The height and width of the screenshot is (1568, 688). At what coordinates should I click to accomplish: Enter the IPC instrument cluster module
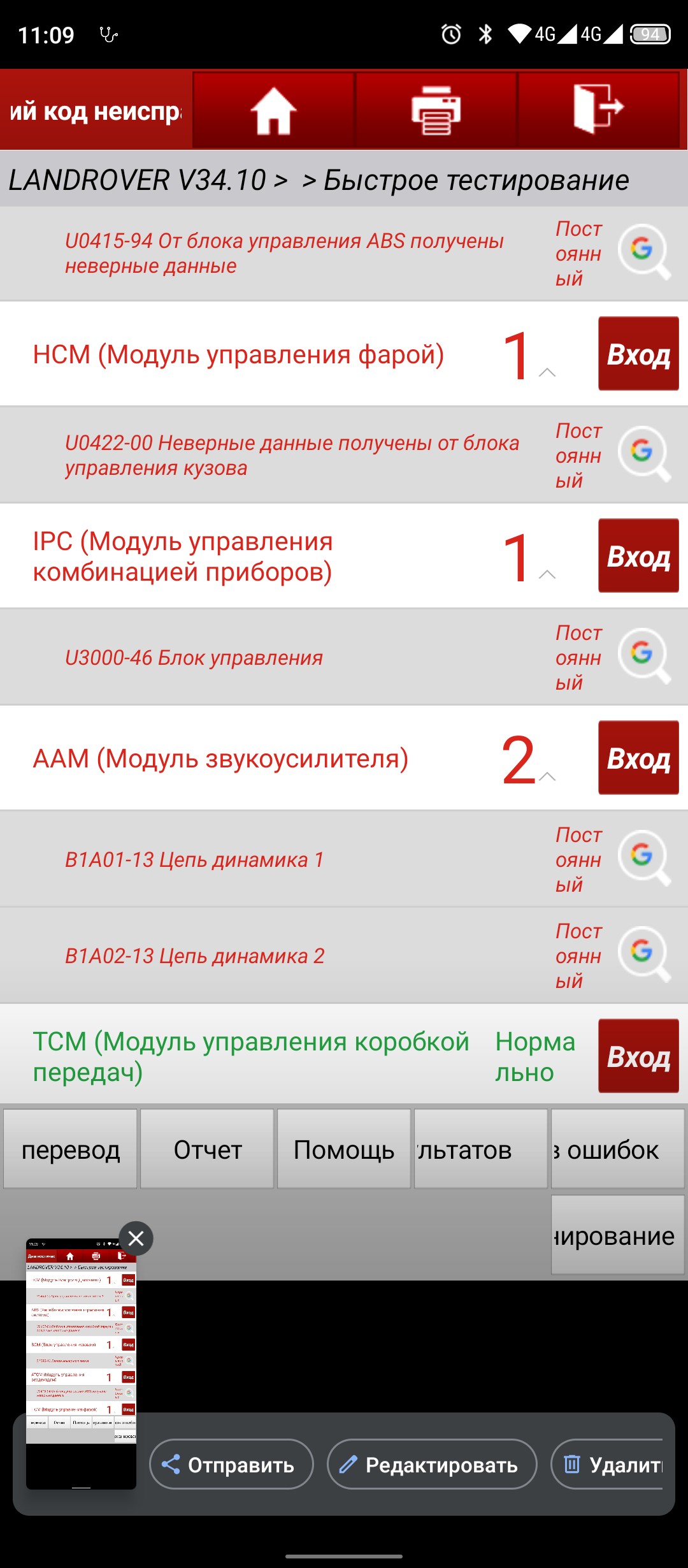[x=638, y=556]
